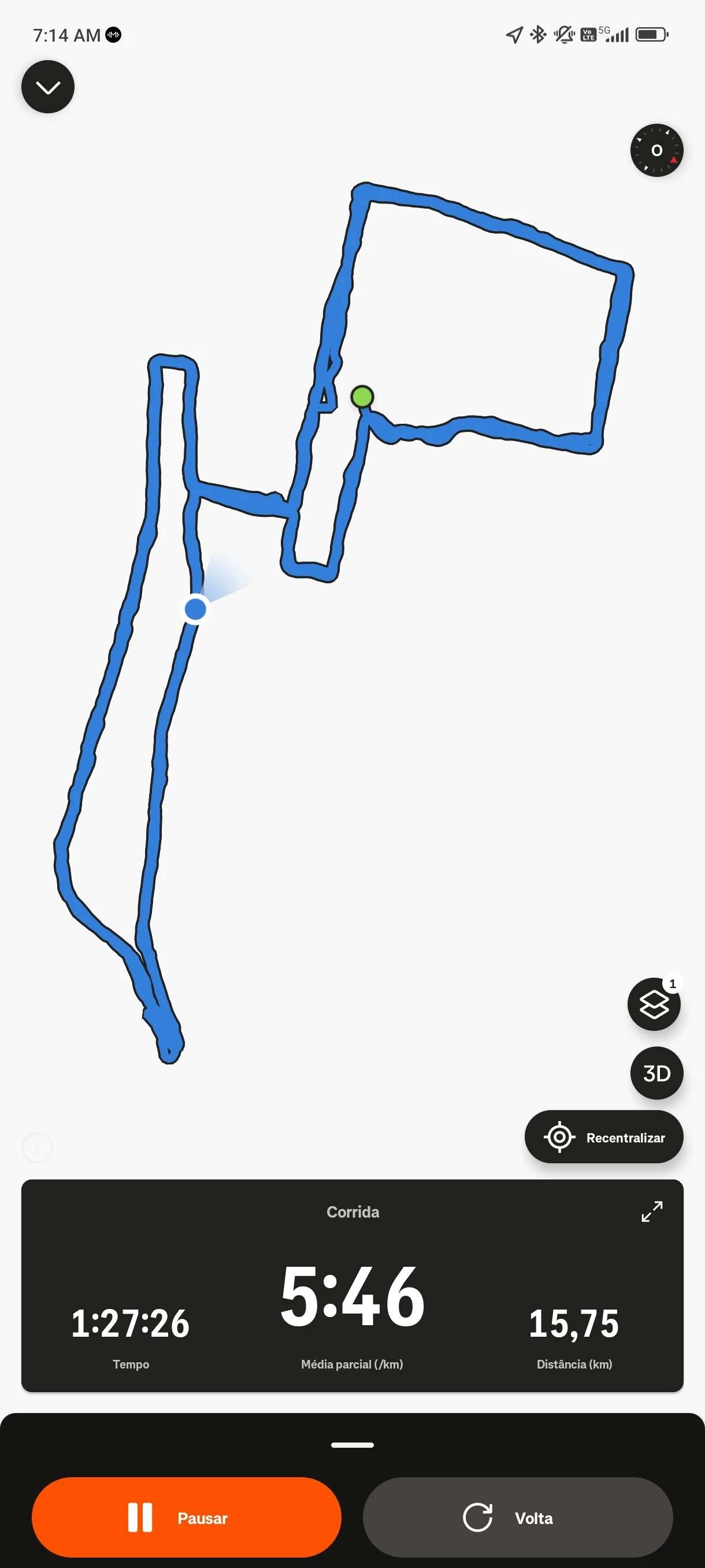Screen dimensions: 705x1568
Task: Mark a lap with the Volta button
Action: pos(518,1517)
